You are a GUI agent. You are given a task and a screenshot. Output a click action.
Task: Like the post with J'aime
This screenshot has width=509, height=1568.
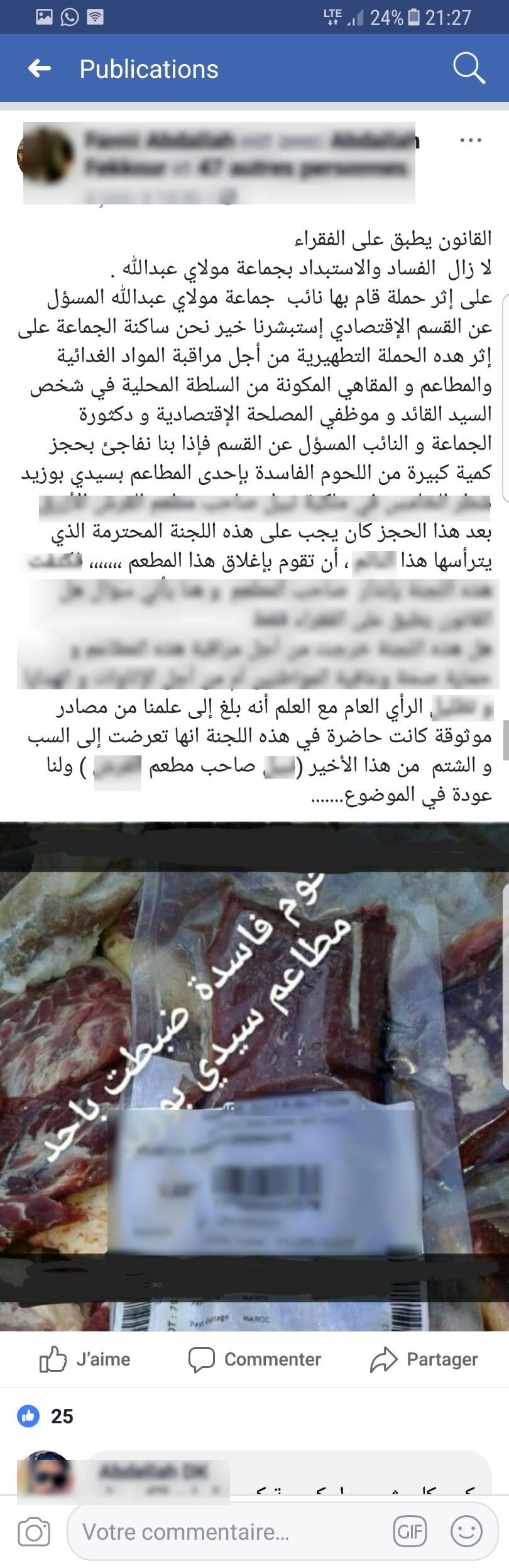[x=85, y=1359]
